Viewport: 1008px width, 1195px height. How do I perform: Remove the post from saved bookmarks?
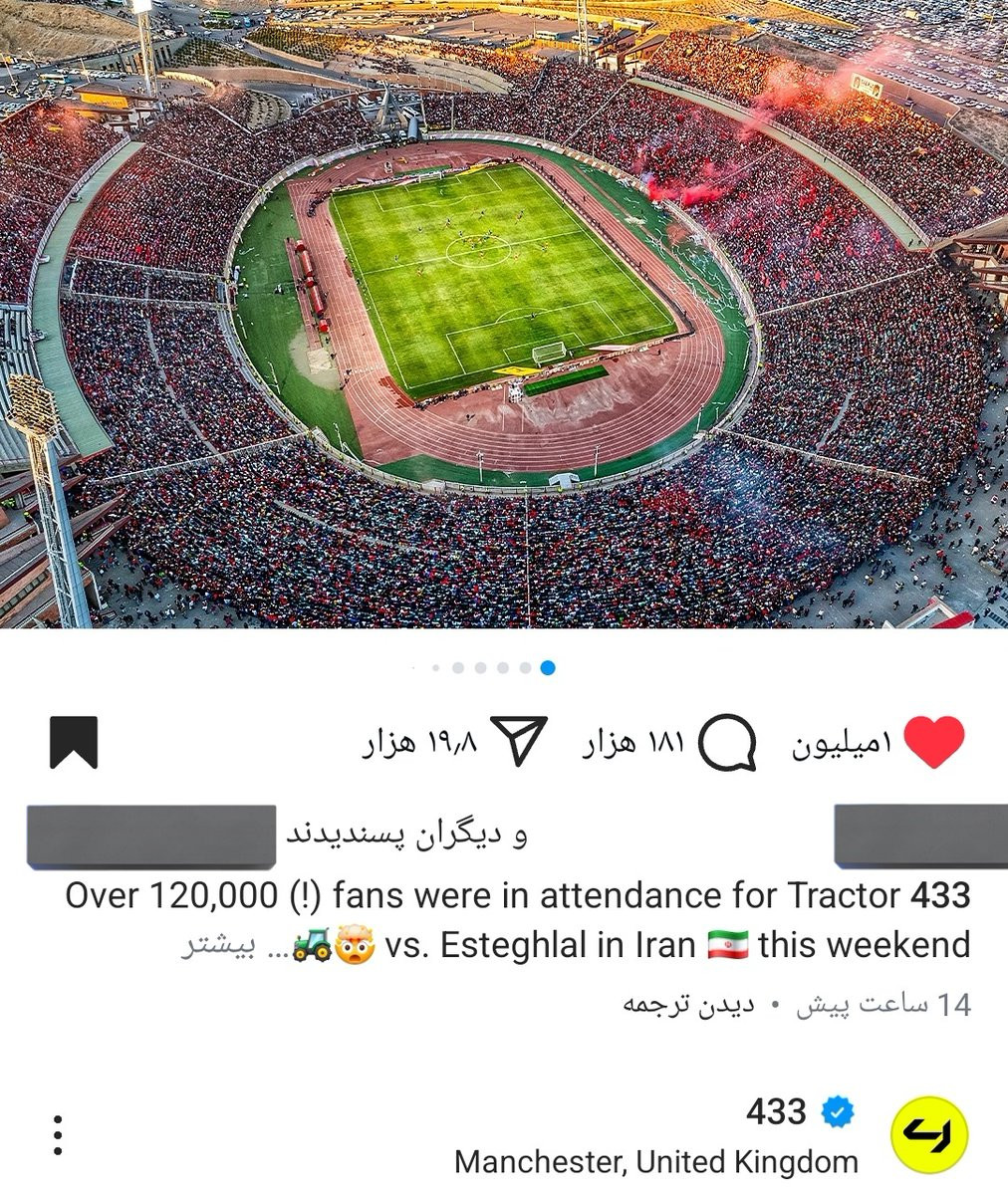click(x=74, y=743)
